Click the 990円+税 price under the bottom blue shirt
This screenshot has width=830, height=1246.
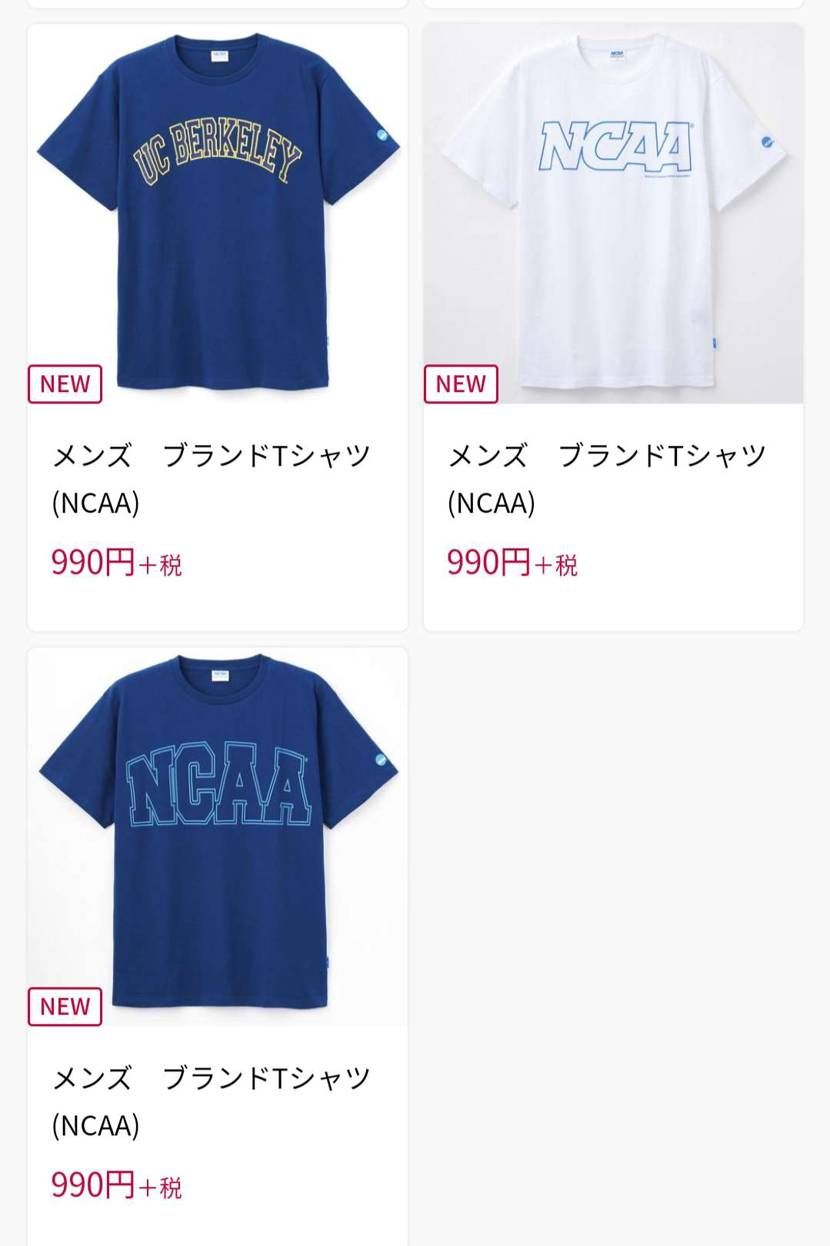point(115,1185)
